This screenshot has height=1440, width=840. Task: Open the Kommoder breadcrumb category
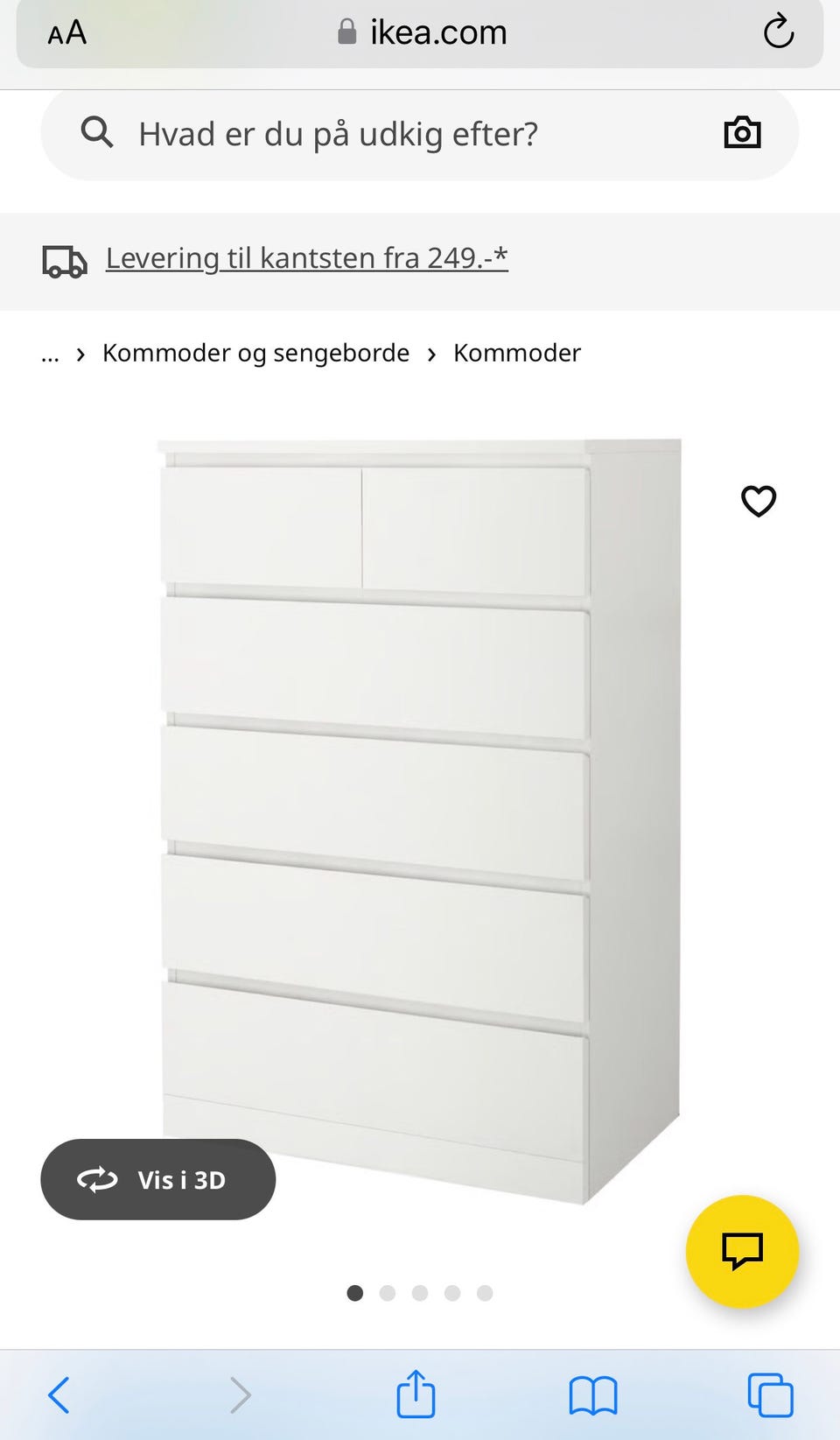tap(516, 353)
